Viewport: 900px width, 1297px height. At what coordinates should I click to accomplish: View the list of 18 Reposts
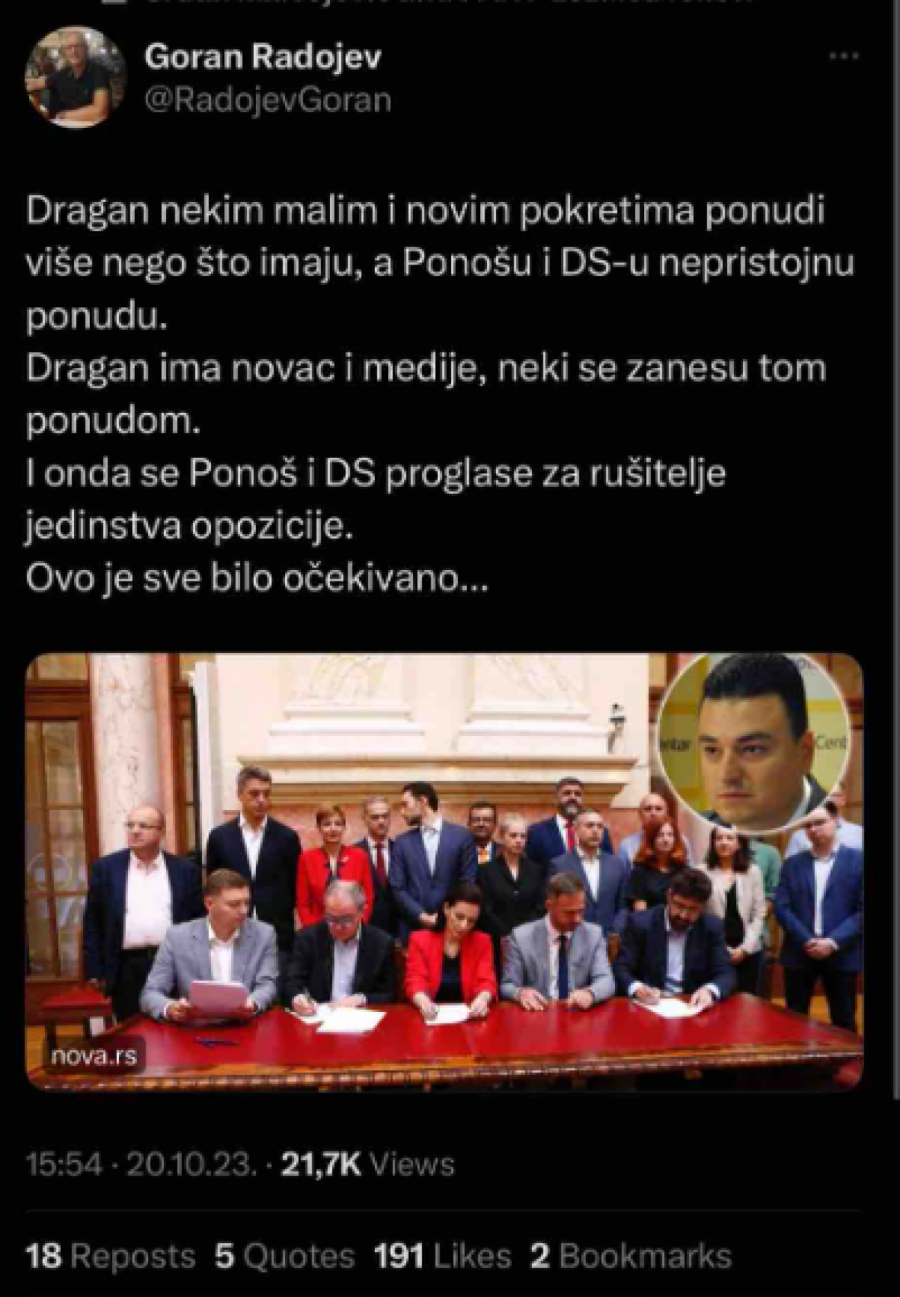111,1256
